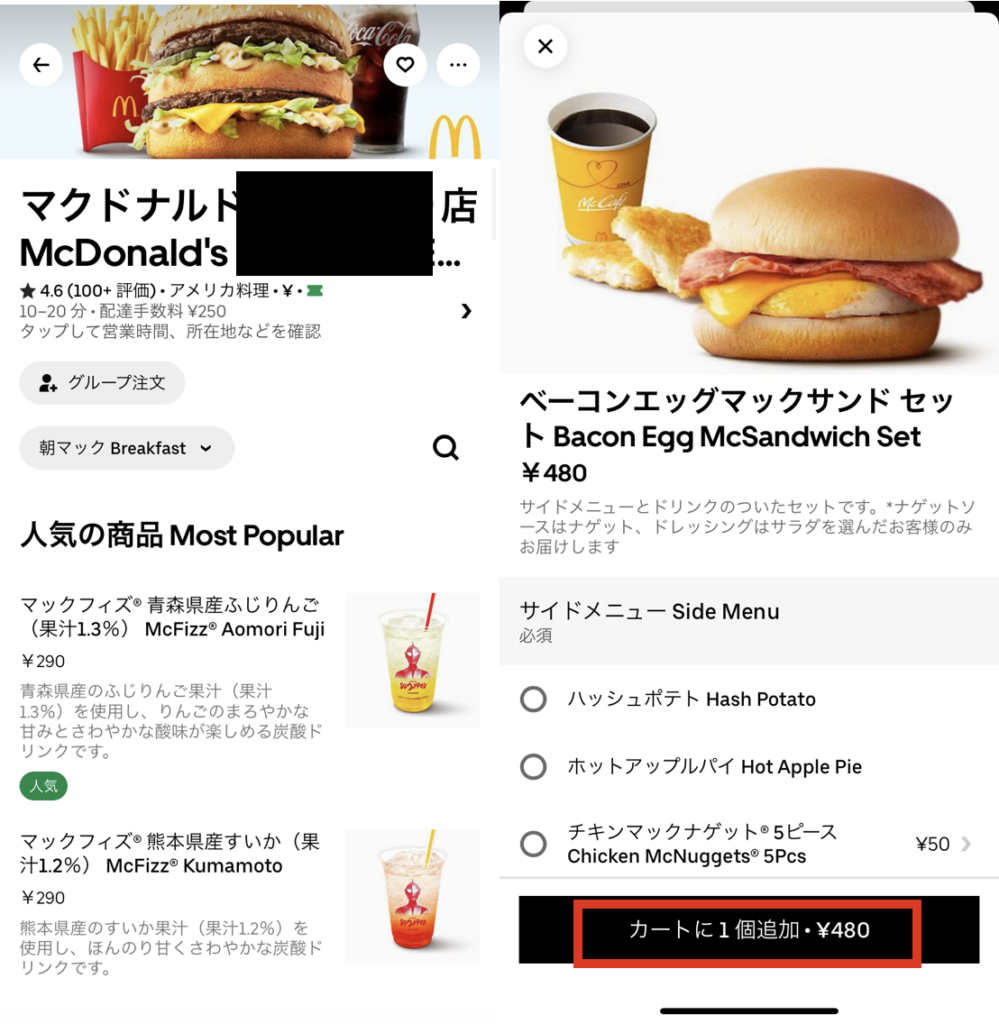Close the Bacon Egg McSandwich Set sheet
The image size is (999, 1024).
[545, 46]
